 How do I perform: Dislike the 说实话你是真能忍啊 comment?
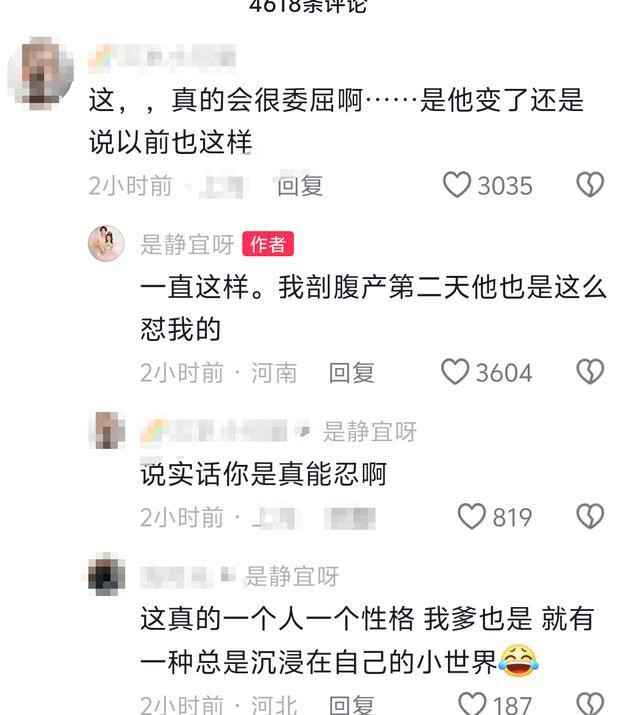[x=590, y=516]
